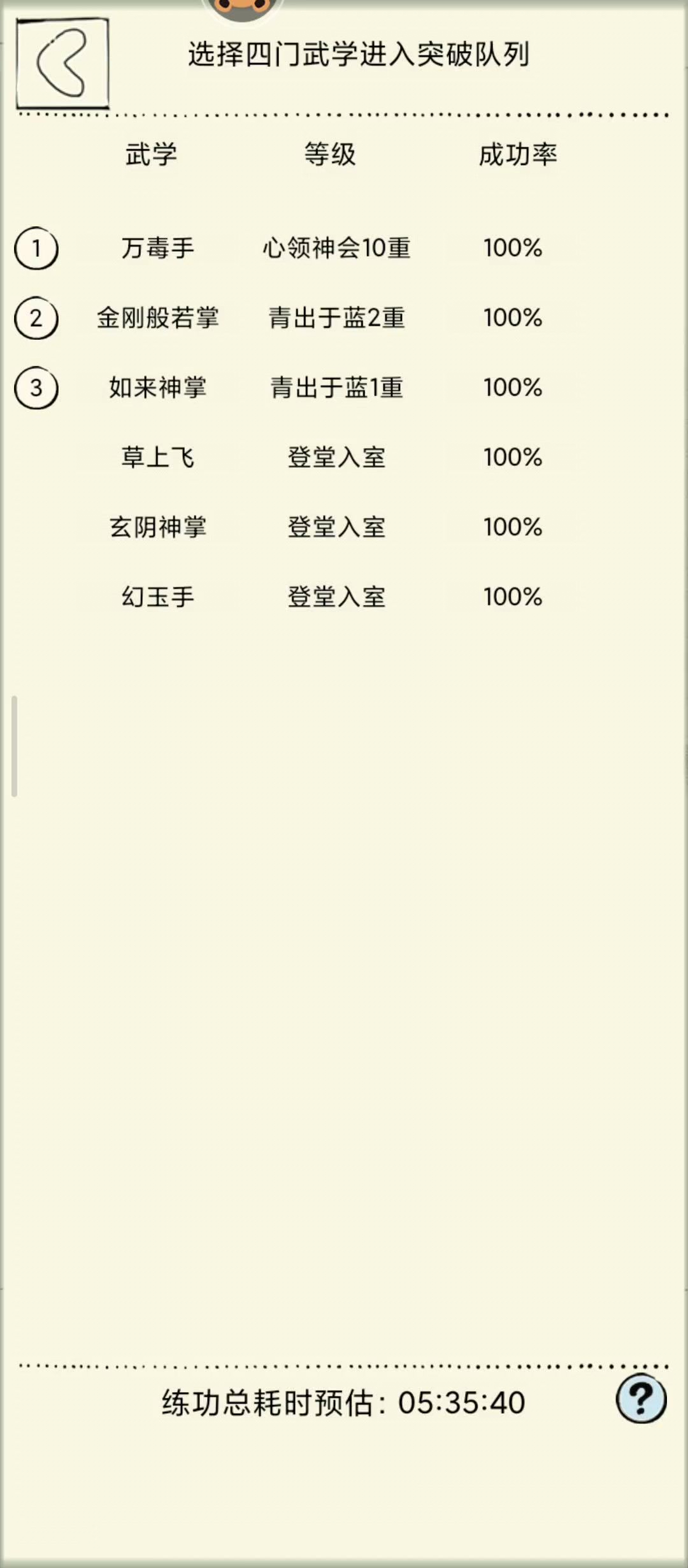Deselect 万毒手 from the breakthrough queue
The width and height of the screenshot is (688, 1568).
coord(344,247)
